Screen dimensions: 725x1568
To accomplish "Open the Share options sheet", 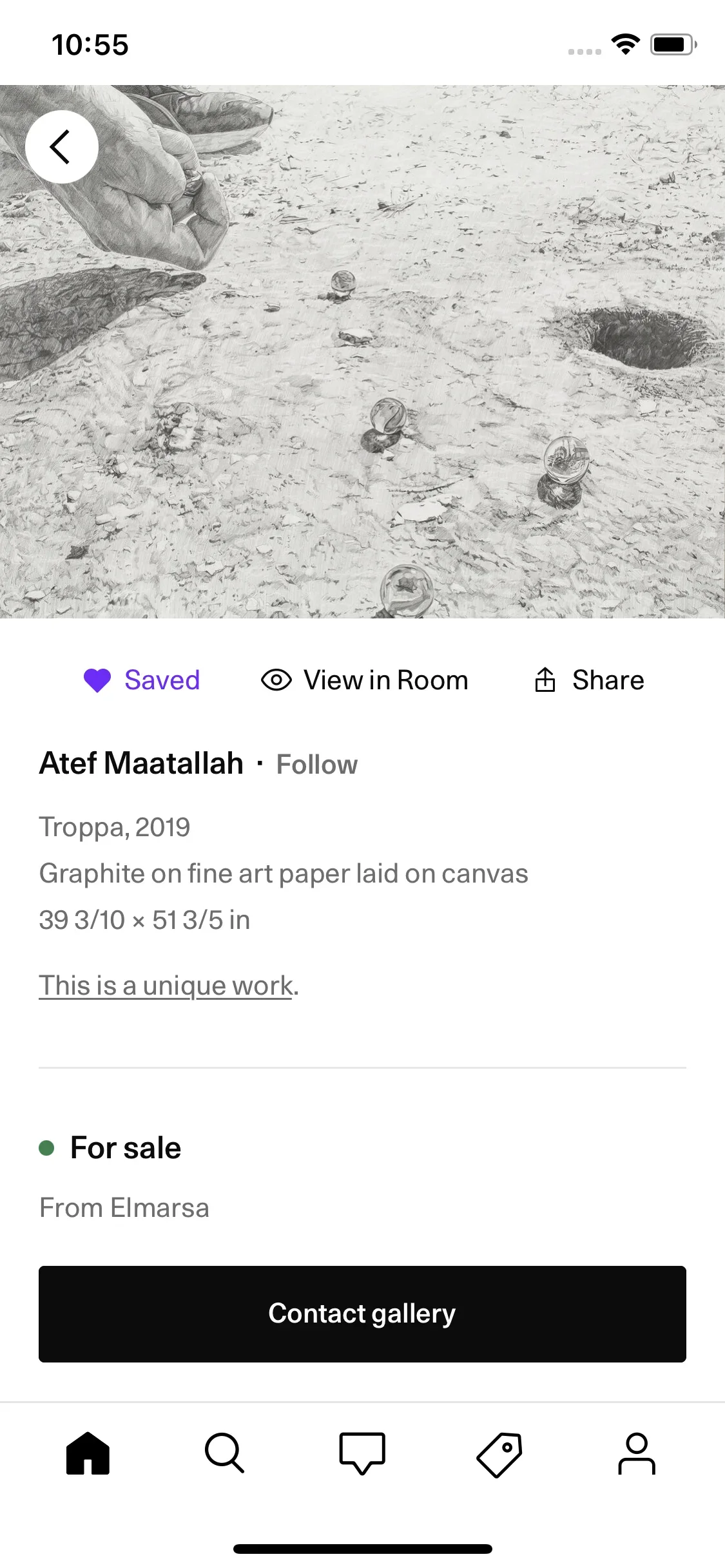I will (608, 680).
